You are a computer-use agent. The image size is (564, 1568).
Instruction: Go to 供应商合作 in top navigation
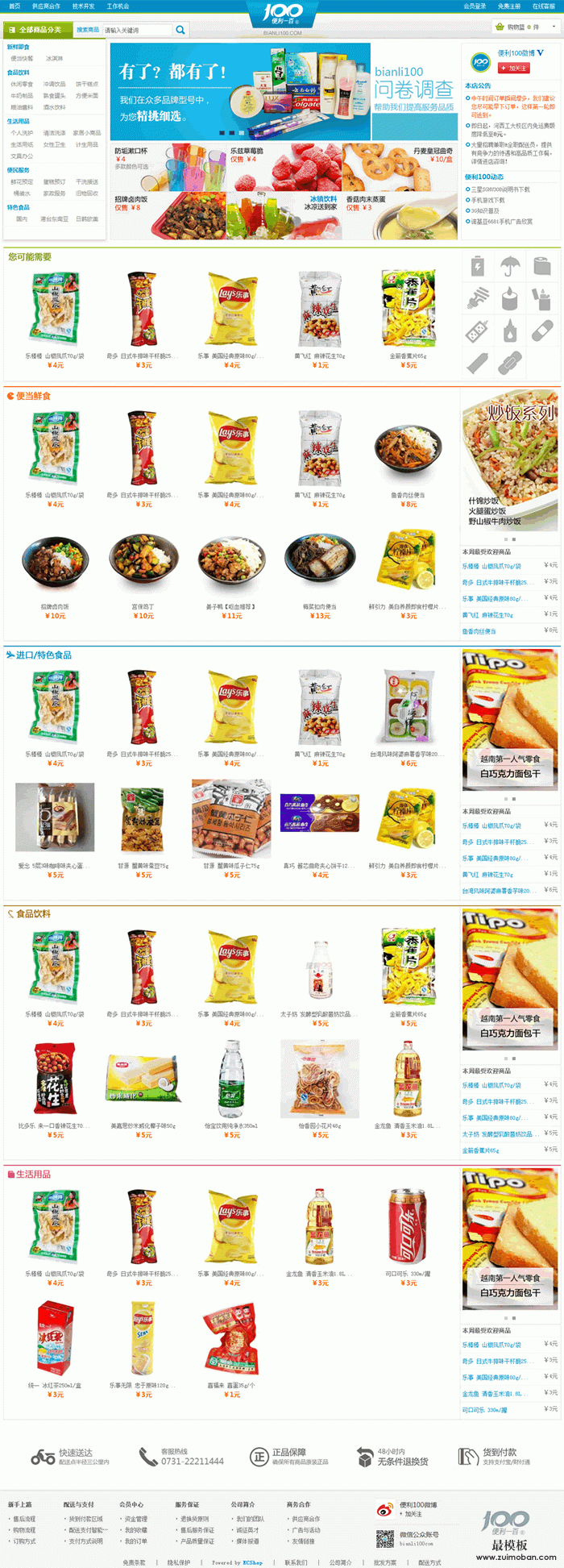pos(46,6)
